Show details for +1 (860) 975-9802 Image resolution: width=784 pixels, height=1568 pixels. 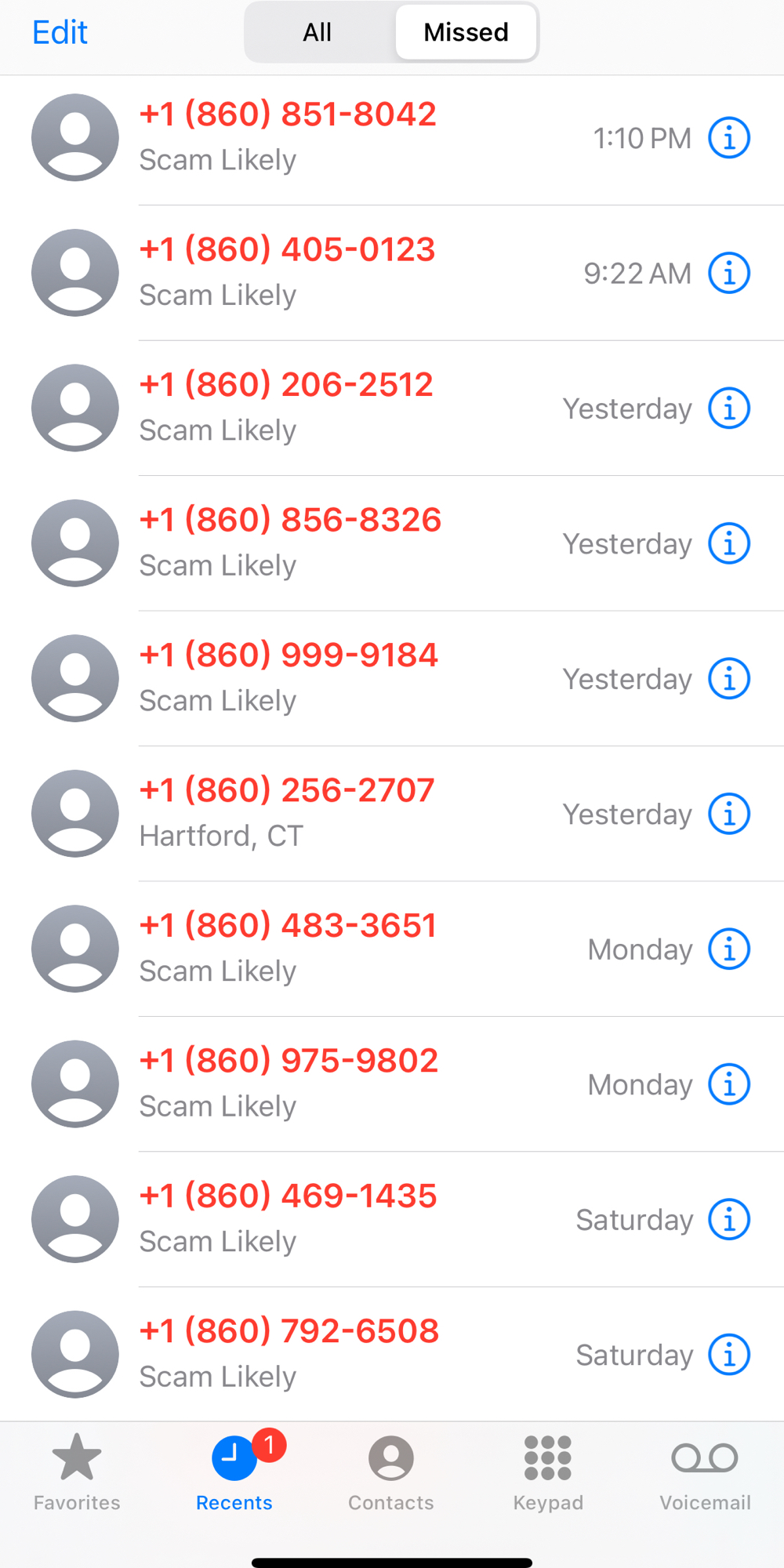point(729,1085)
